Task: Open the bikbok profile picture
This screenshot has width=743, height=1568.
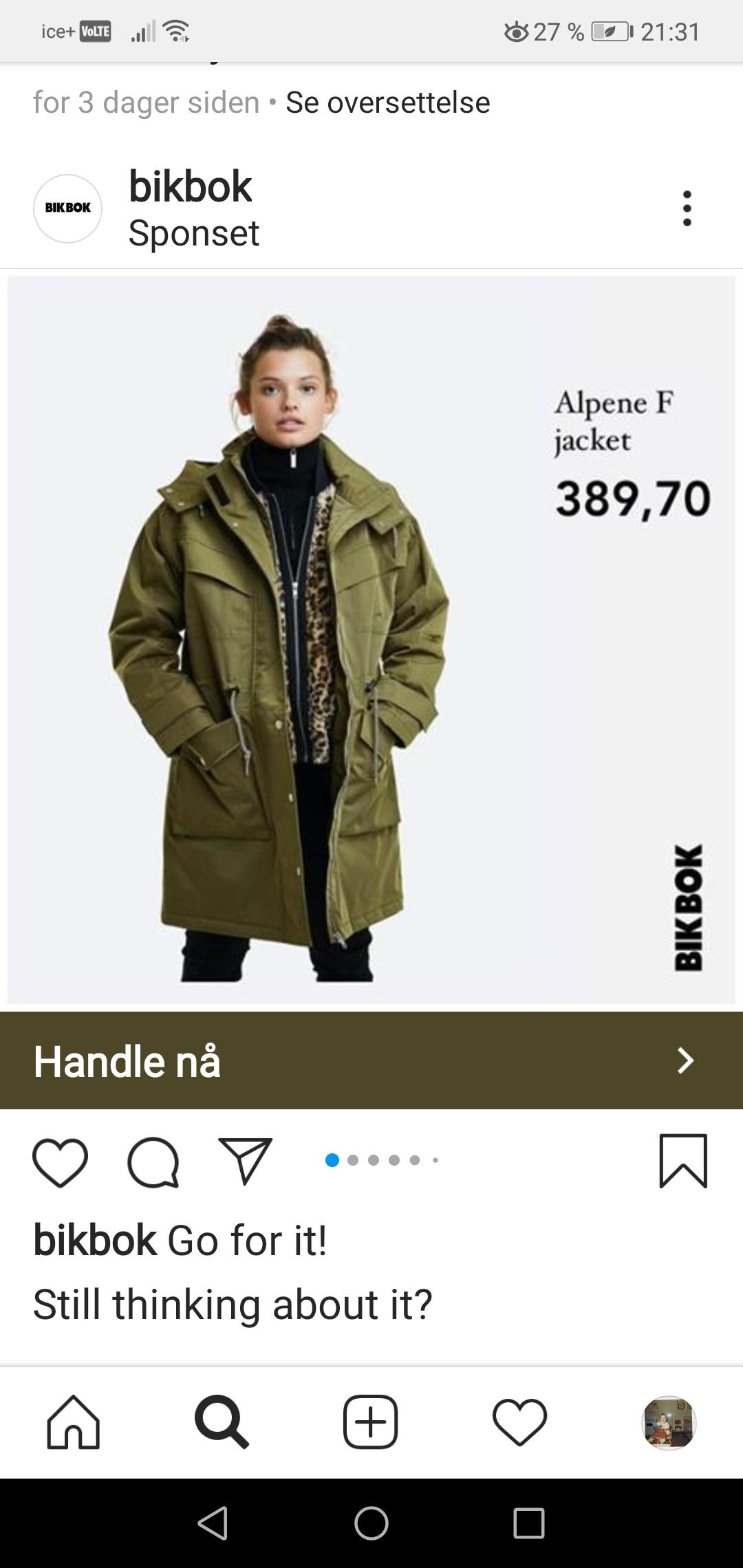Action: [x=67, y=208]
